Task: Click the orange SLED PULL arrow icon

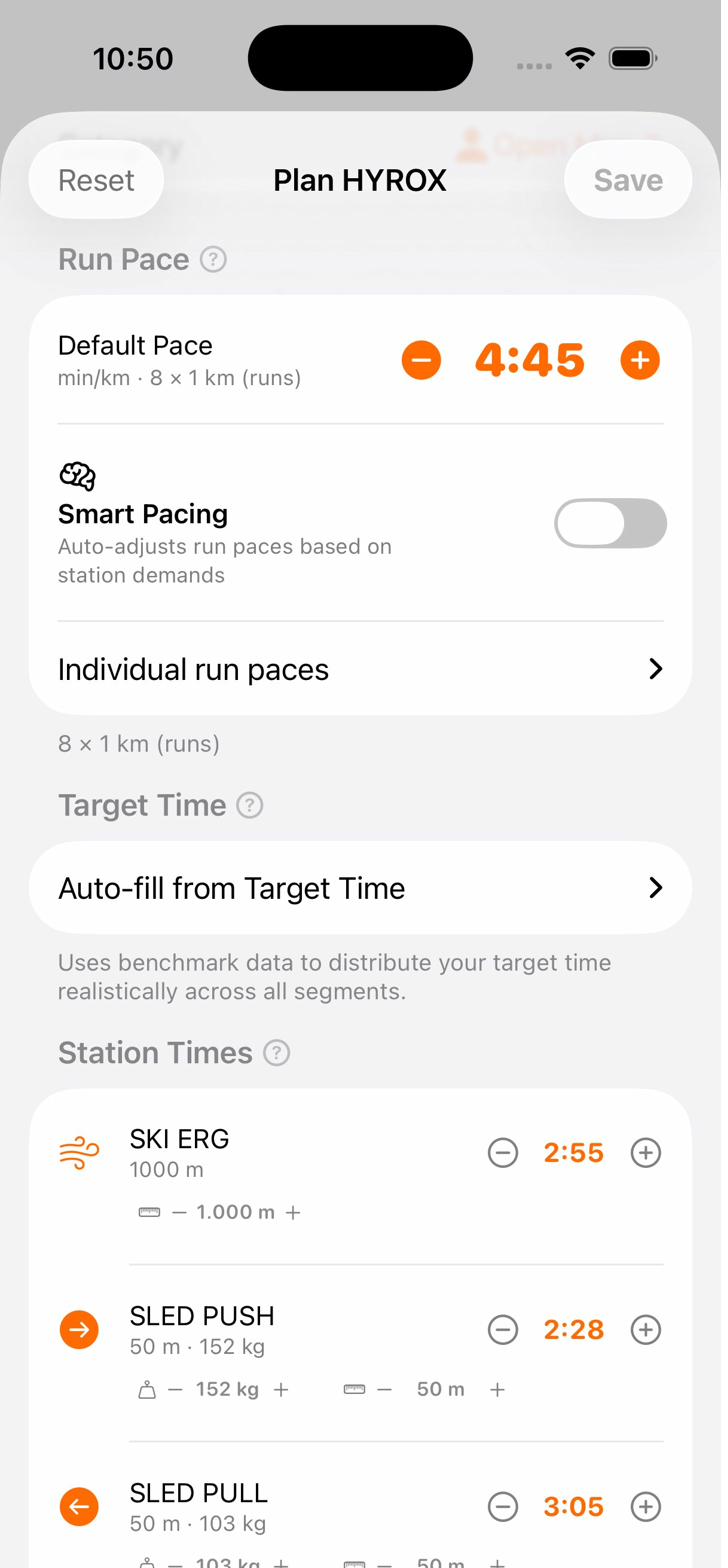Action: [79, 1507]
